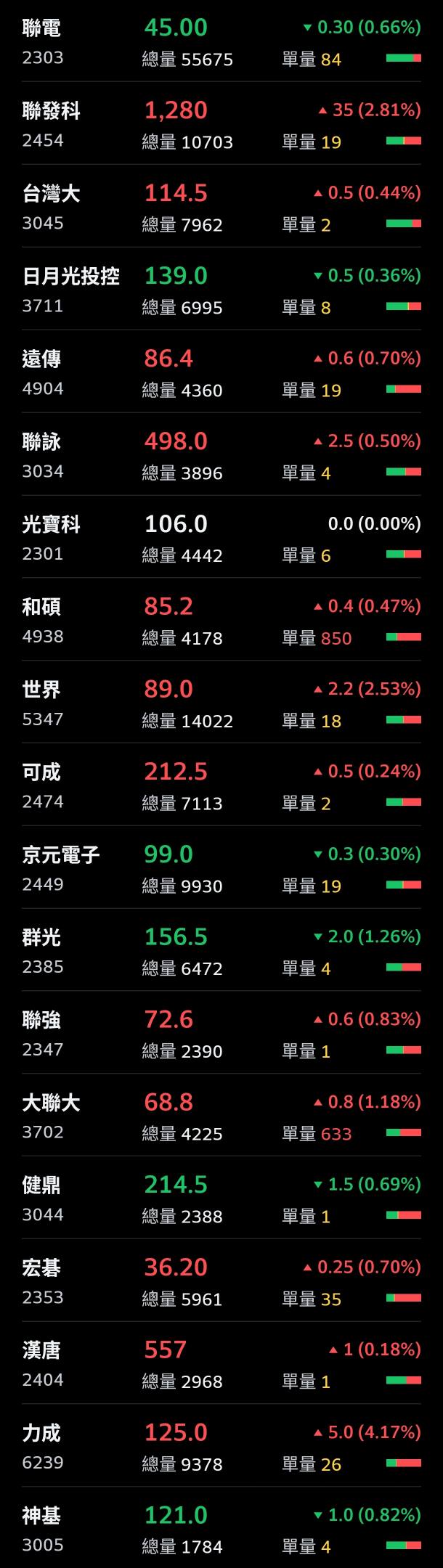Tap 群光 2385 stock entry
Image resolution: width=443 pixels, height=1568 pixels.
(221, 952)
